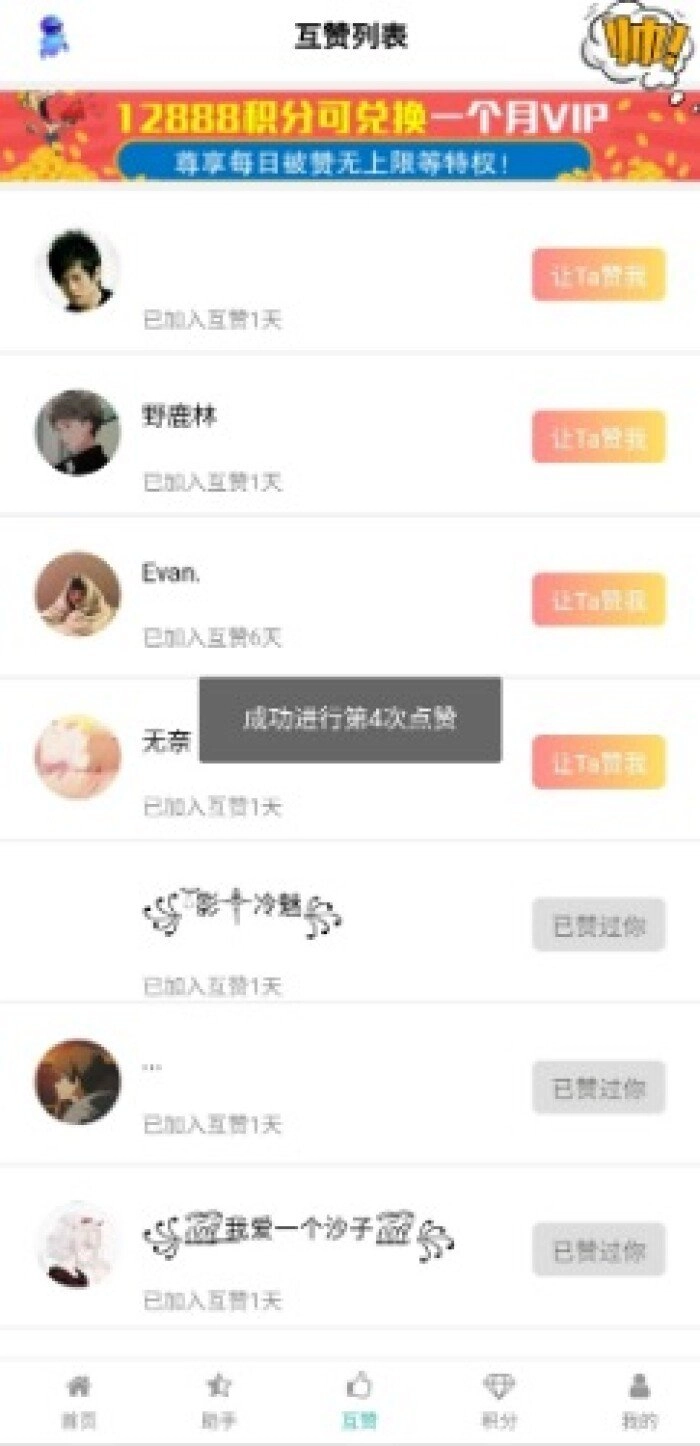Open the profile of 无奈
The image size is (700, 1446).
78,757
